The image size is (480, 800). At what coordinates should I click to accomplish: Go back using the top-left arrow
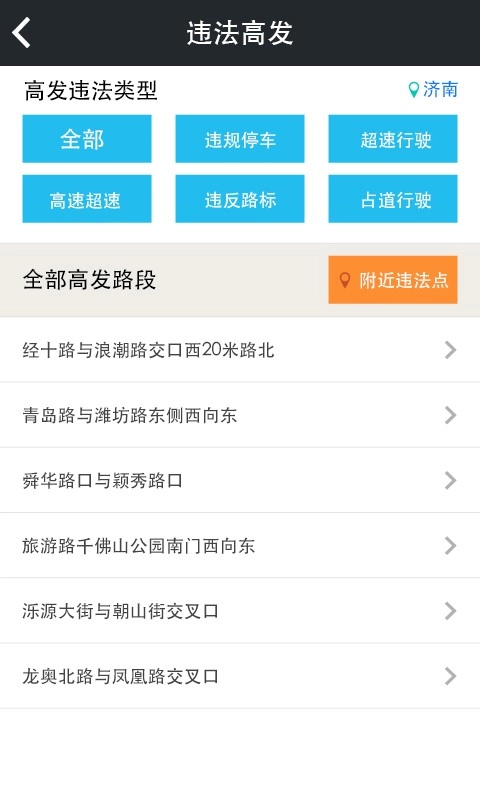click(x=21, y=33)
